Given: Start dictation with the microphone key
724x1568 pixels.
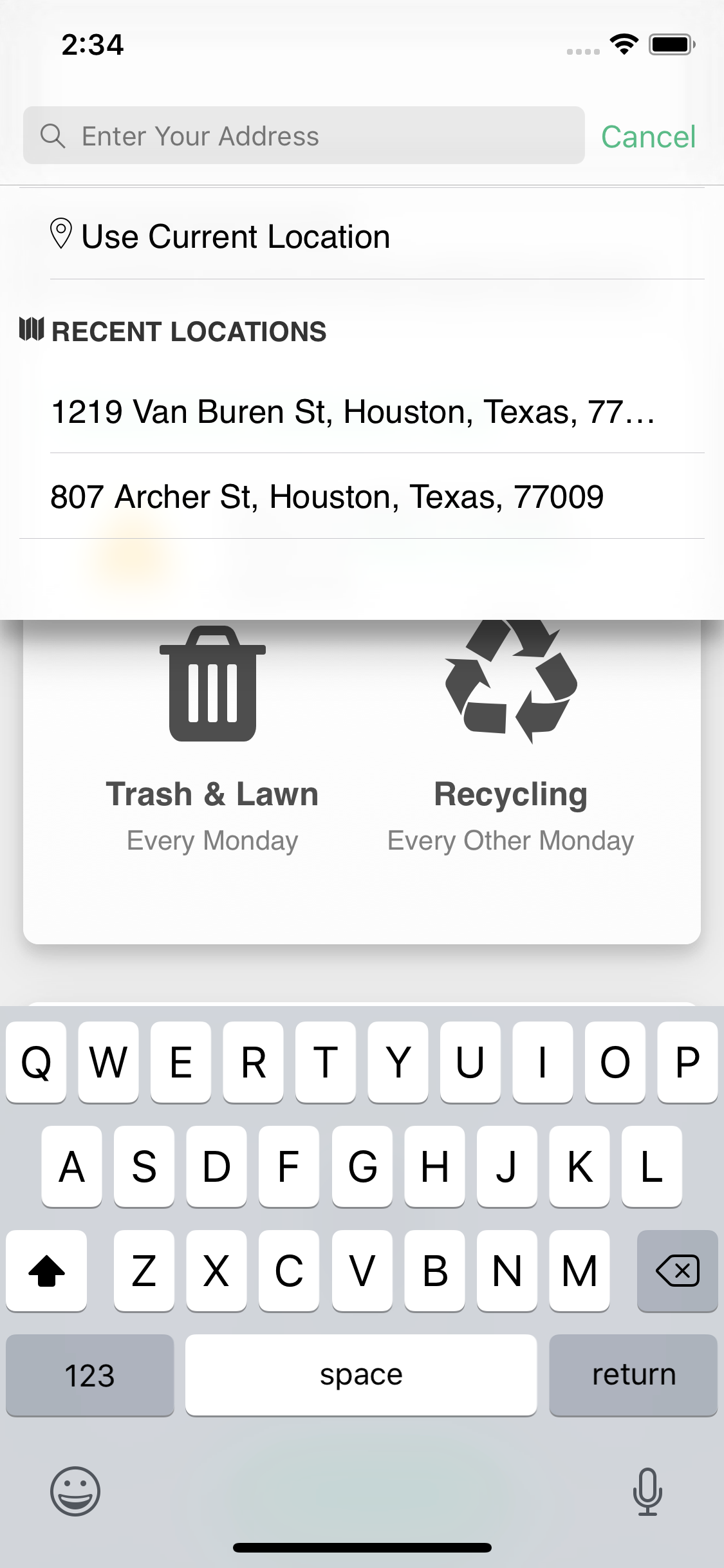Looking at the screenshot, I should click(x=647, y=1491).
